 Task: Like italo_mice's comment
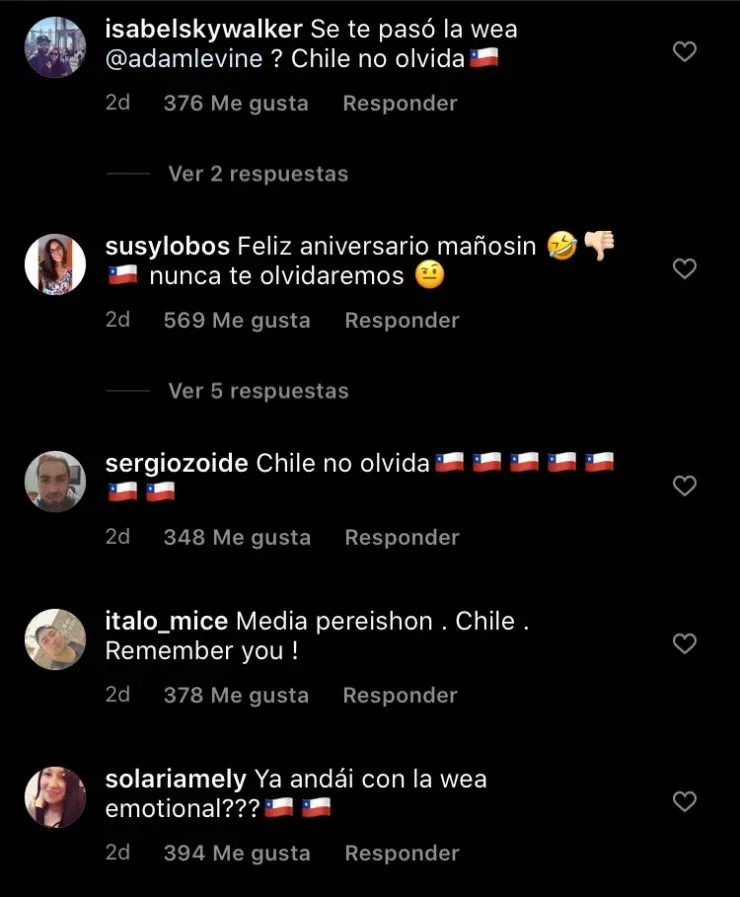pos(684,644)
